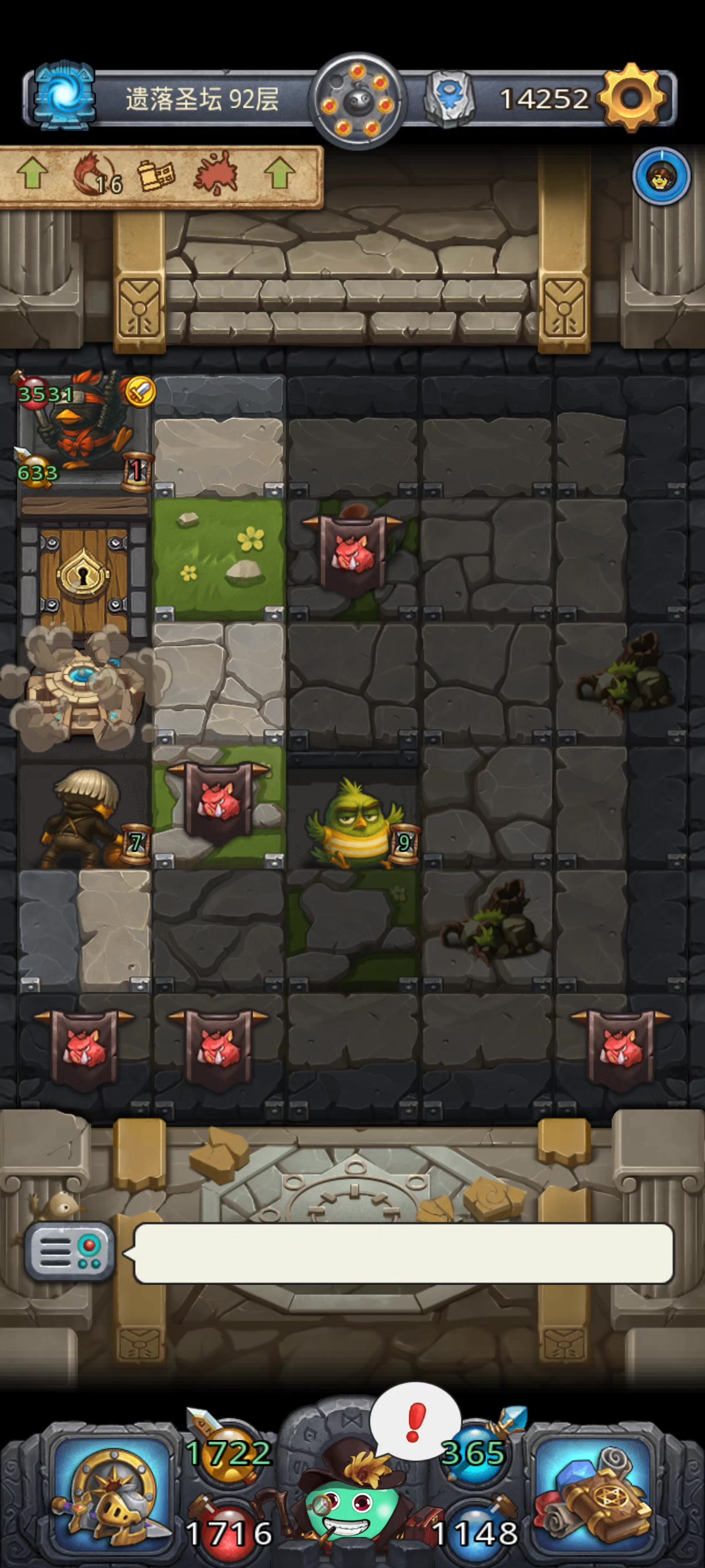Tap the empty dialogue text box

point(403,1253)
